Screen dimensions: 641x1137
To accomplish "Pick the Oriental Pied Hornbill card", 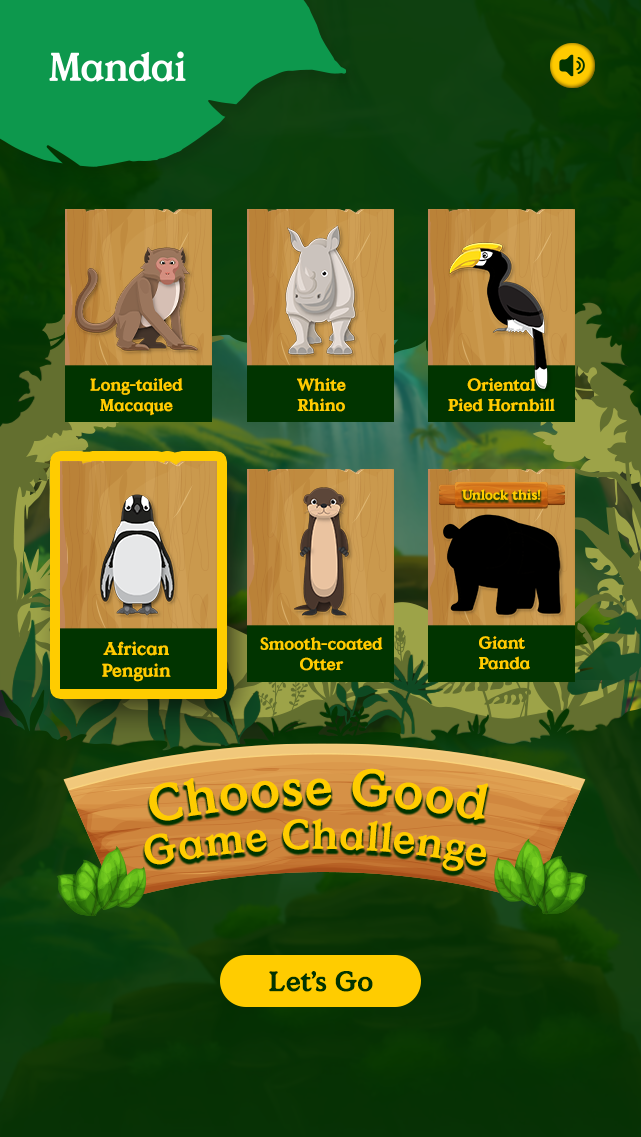I will point(501,314).
